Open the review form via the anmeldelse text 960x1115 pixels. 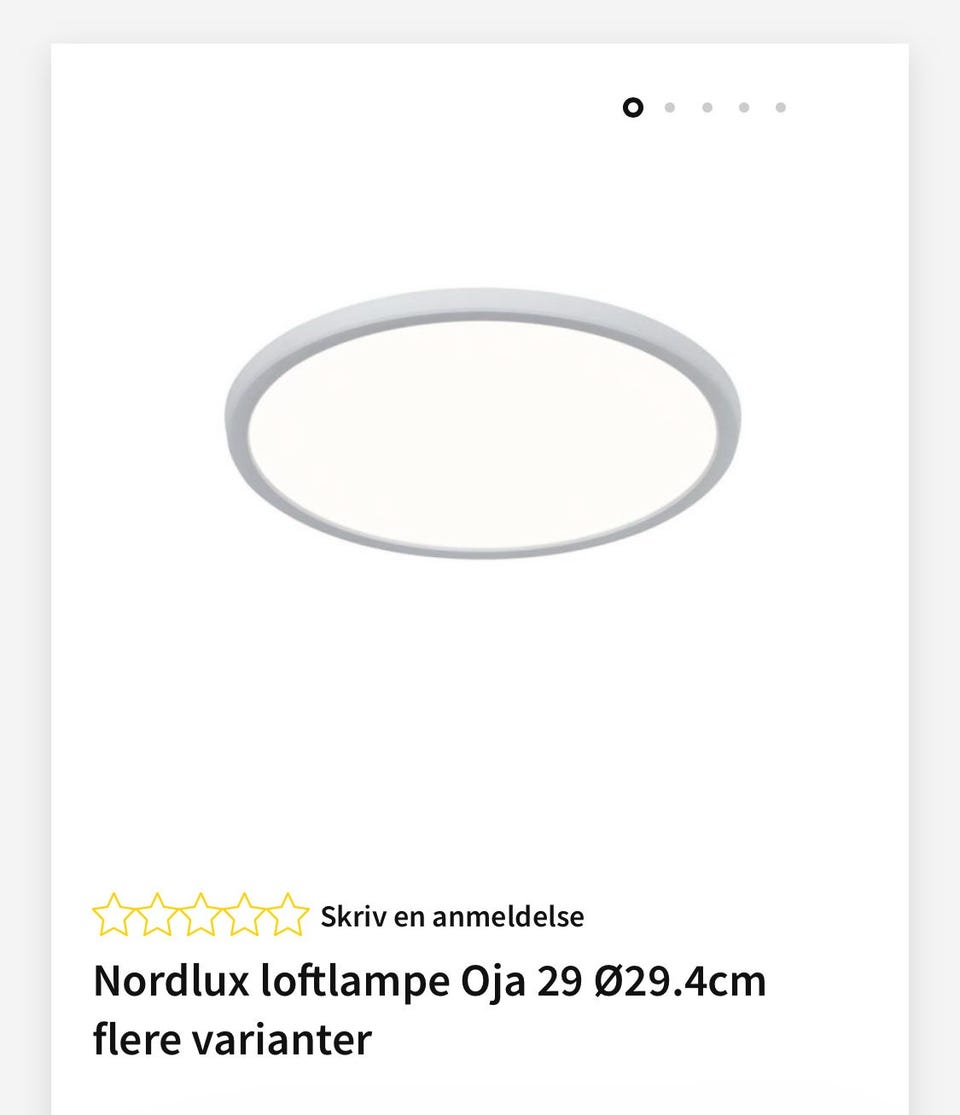pyautogui.click(x=452, y=915)
